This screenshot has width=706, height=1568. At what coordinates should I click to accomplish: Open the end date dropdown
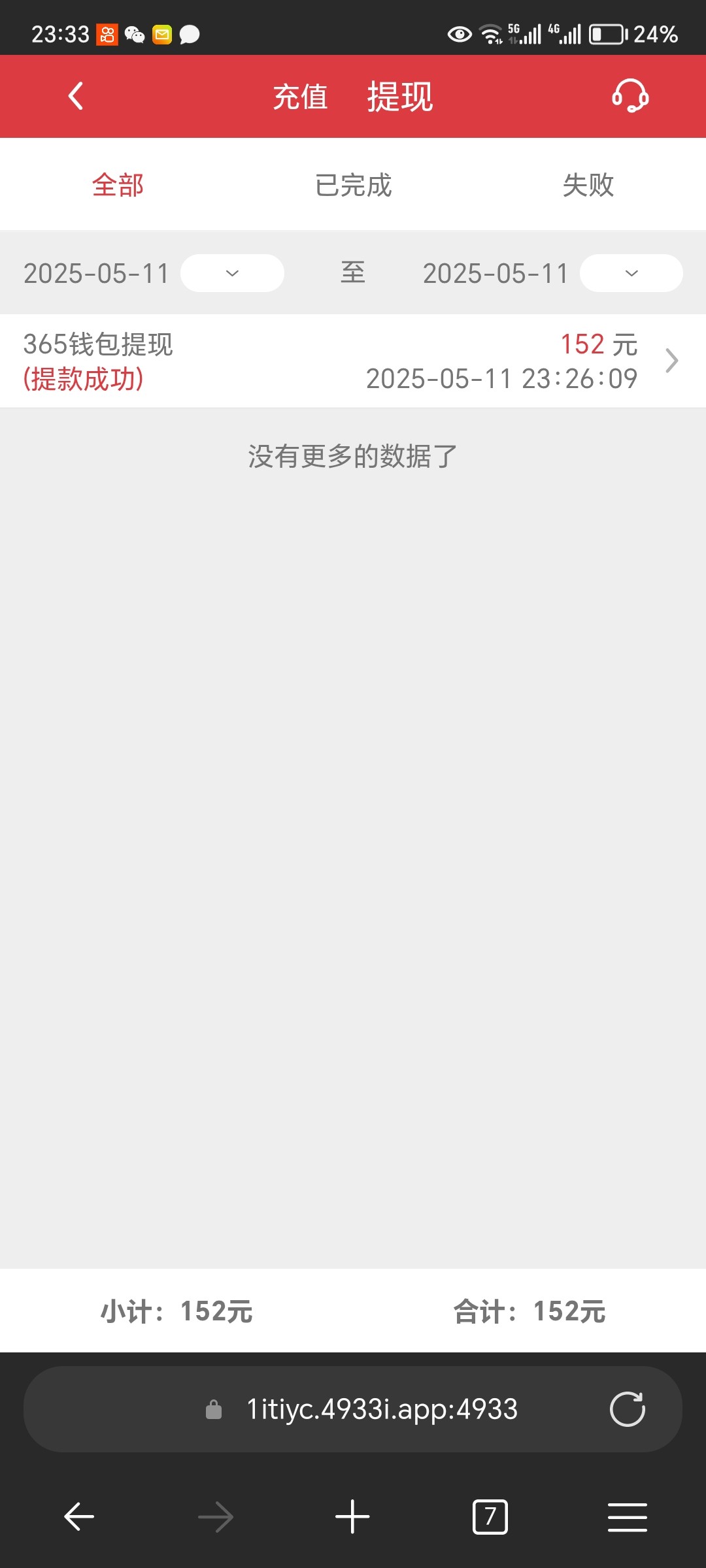631,273
